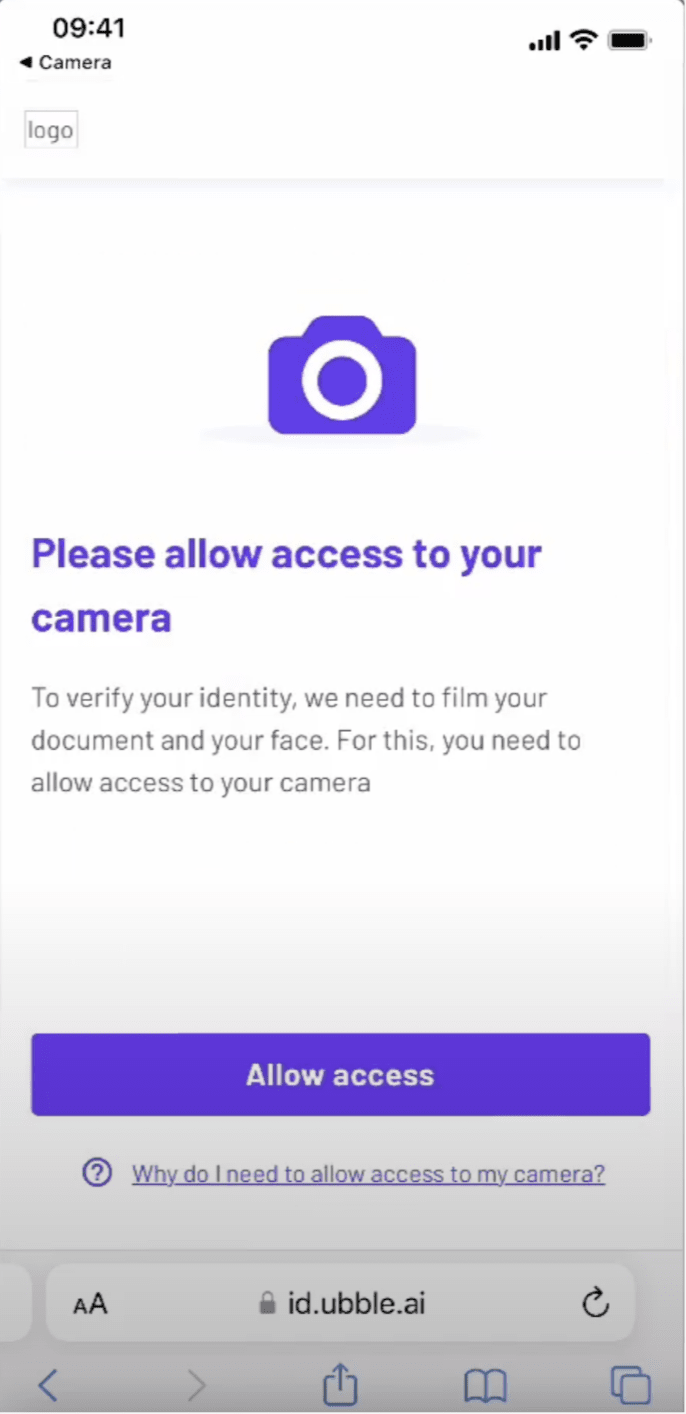The height and width of the screenshot is (1414, 686).
Task: Open the AA text size menu
Action: coord(90,1304)
